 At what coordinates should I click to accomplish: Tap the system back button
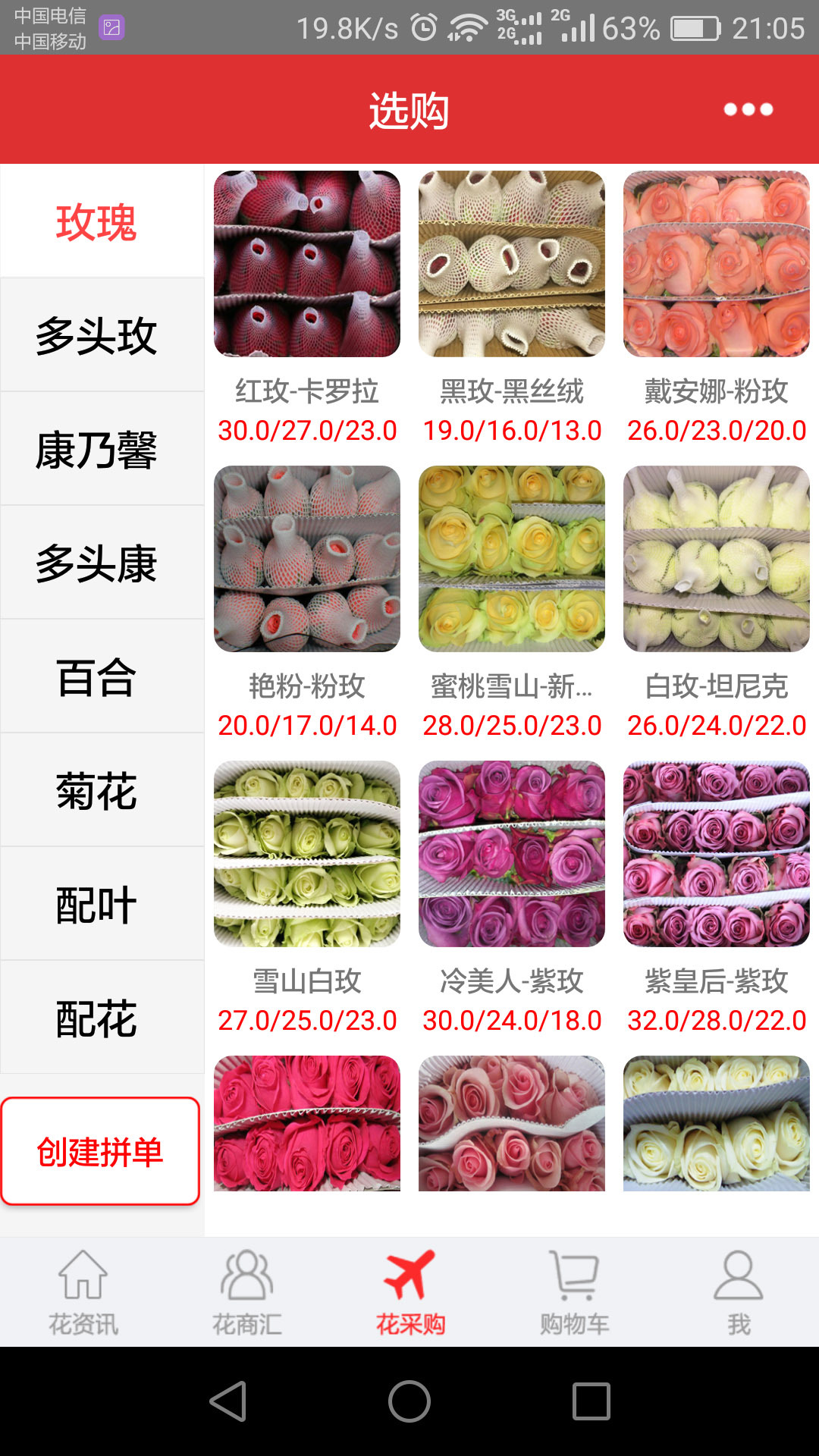[227, 1401]
